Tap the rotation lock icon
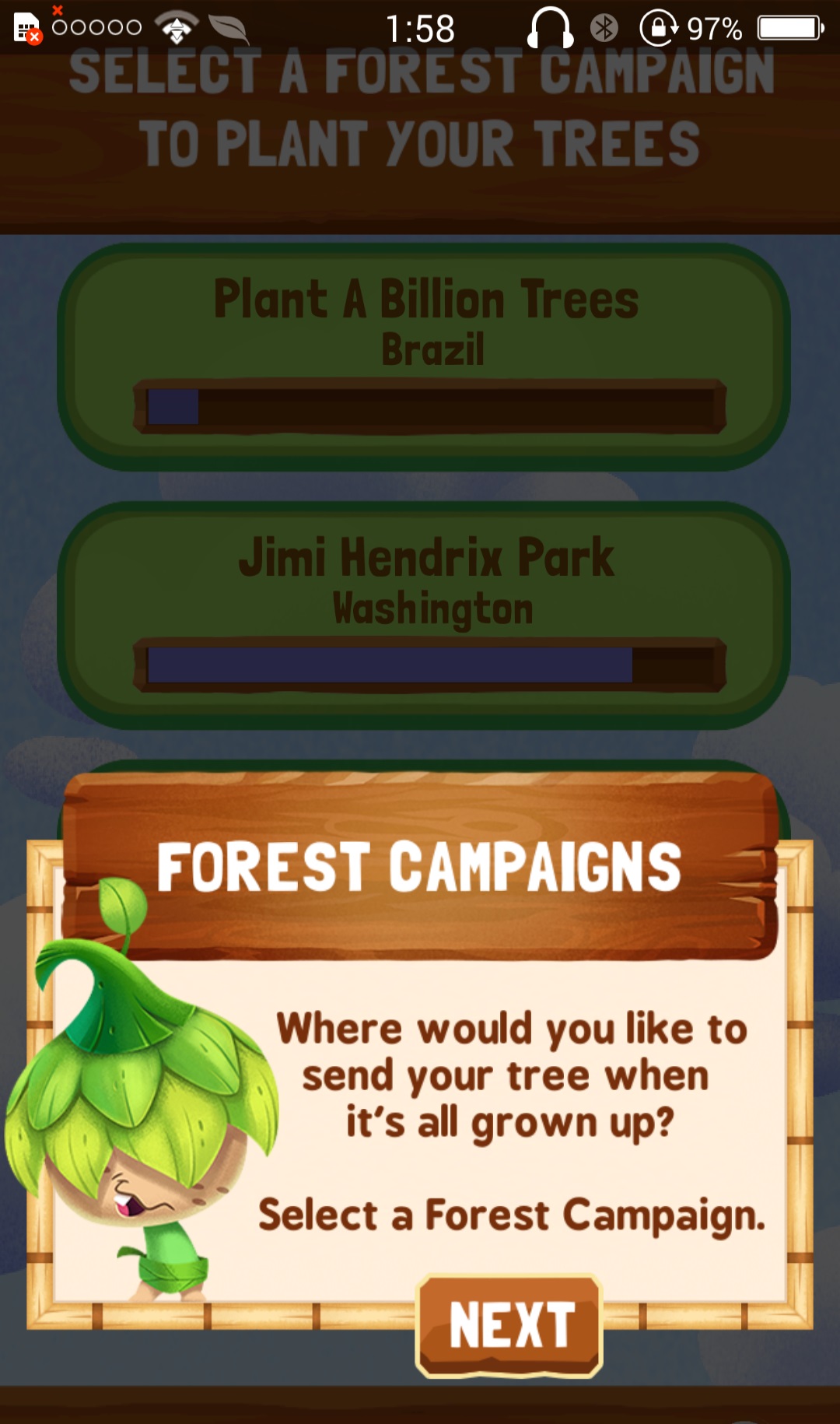This screenshot has width=840, height=1424. (x=658, y=26)
